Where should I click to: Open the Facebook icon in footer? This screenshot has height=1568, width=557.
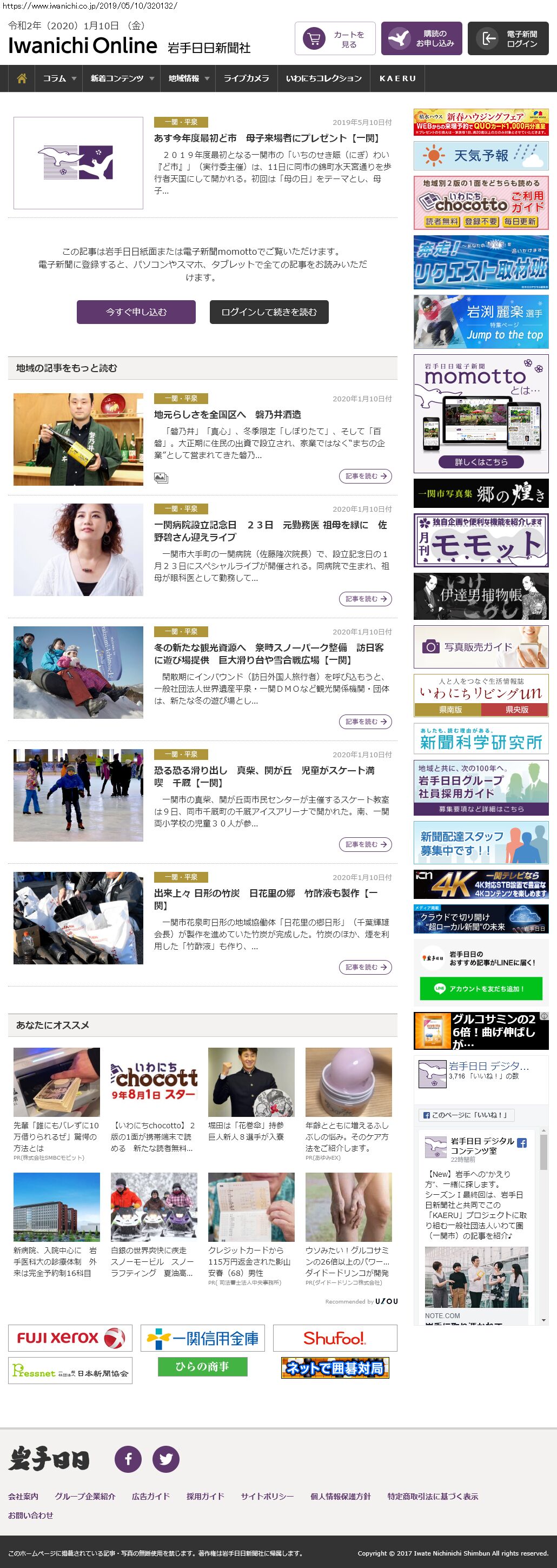(129, 1458)
